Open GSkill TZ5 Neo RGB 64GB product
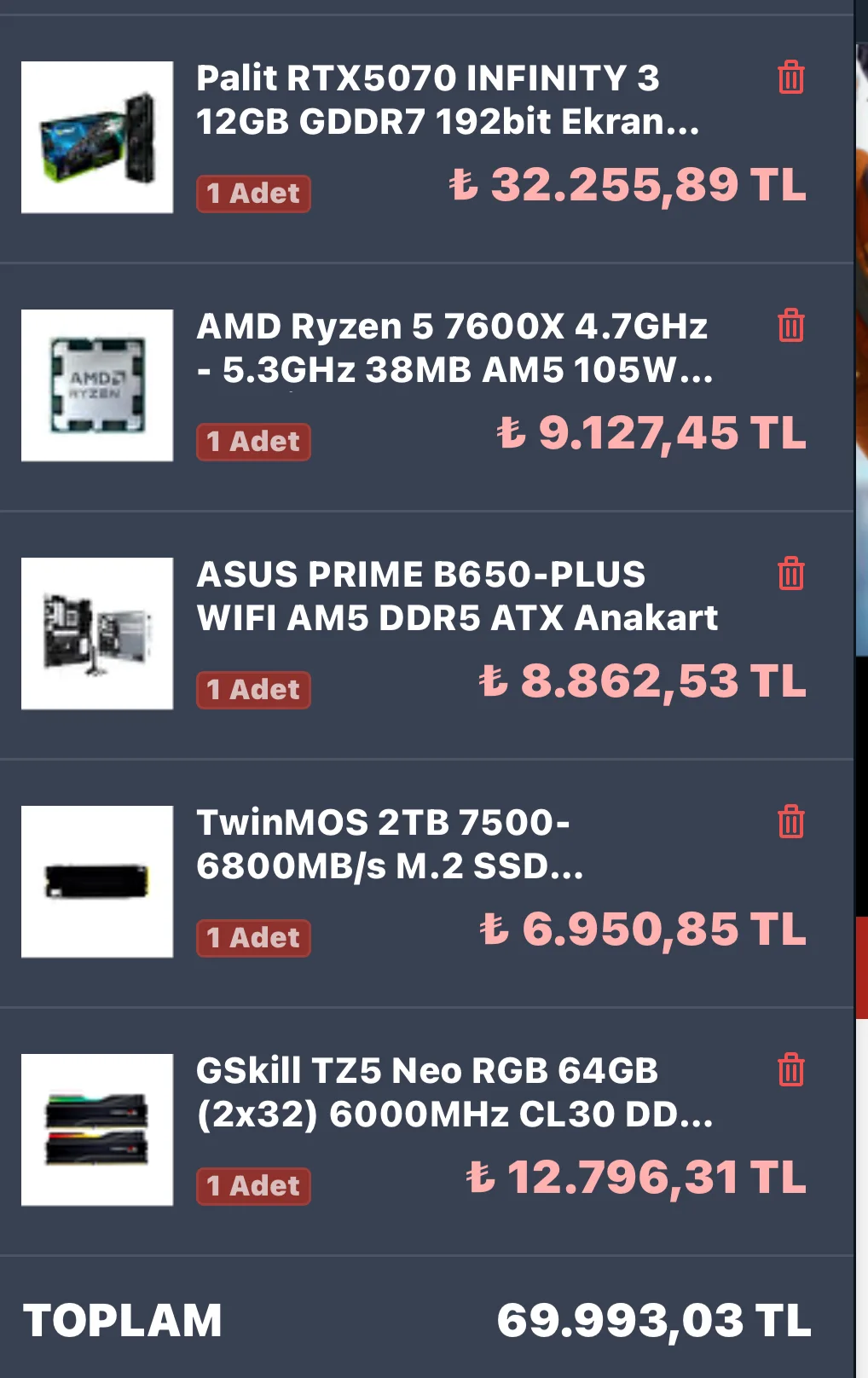This screenshot has height=1378, width=868. pos(454,1092)
